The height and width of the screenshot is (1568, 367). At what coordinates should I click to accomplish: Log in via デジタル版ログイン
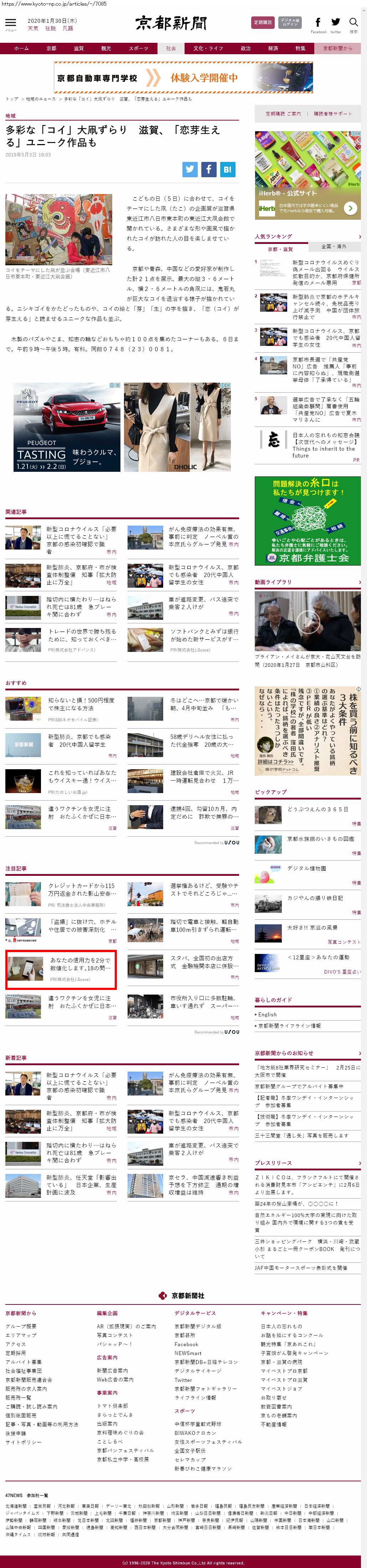290,22
